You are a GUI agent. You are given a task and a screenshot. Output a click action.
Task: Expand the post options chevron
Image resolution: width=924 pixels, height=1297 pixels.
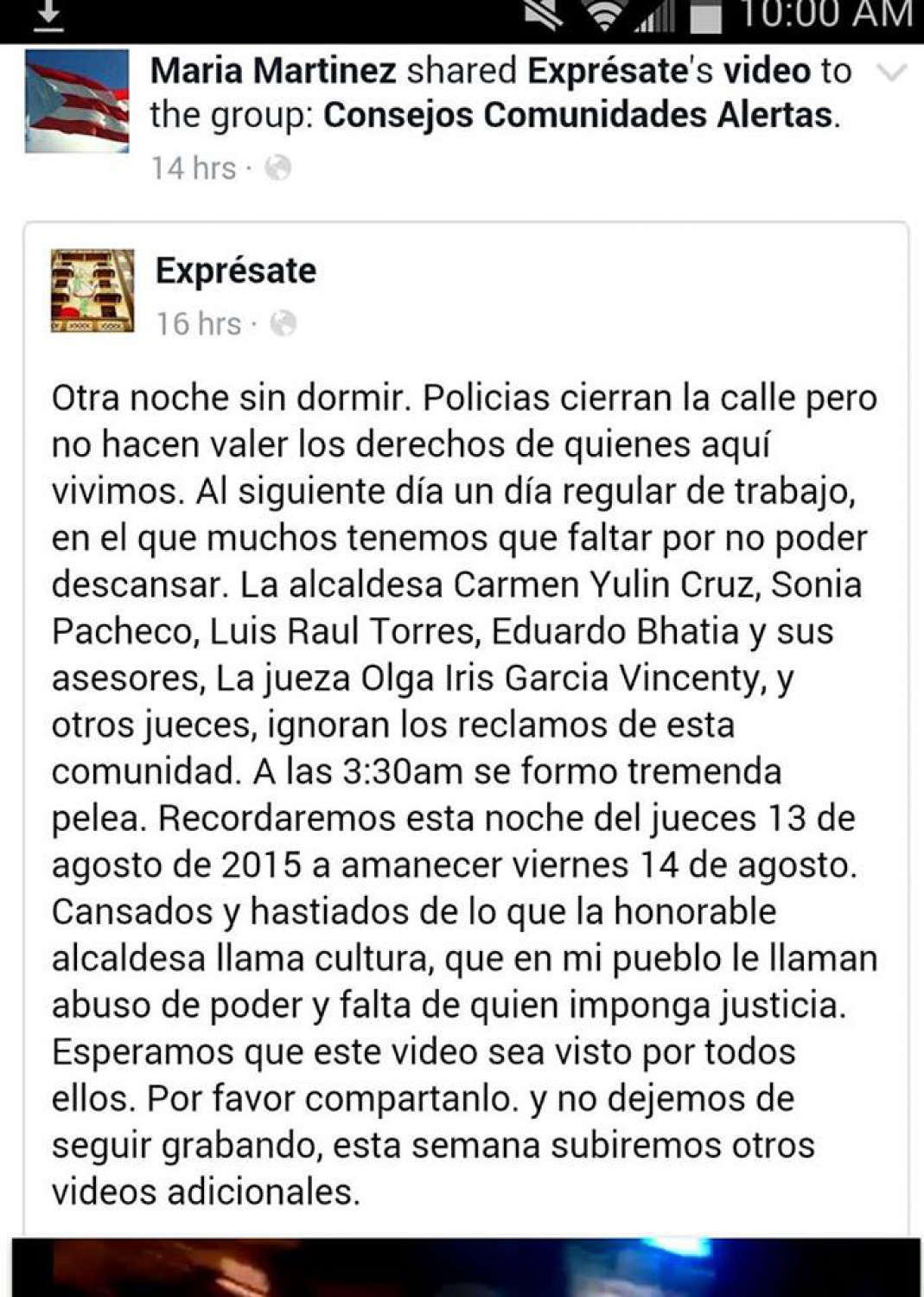(892, 73)
